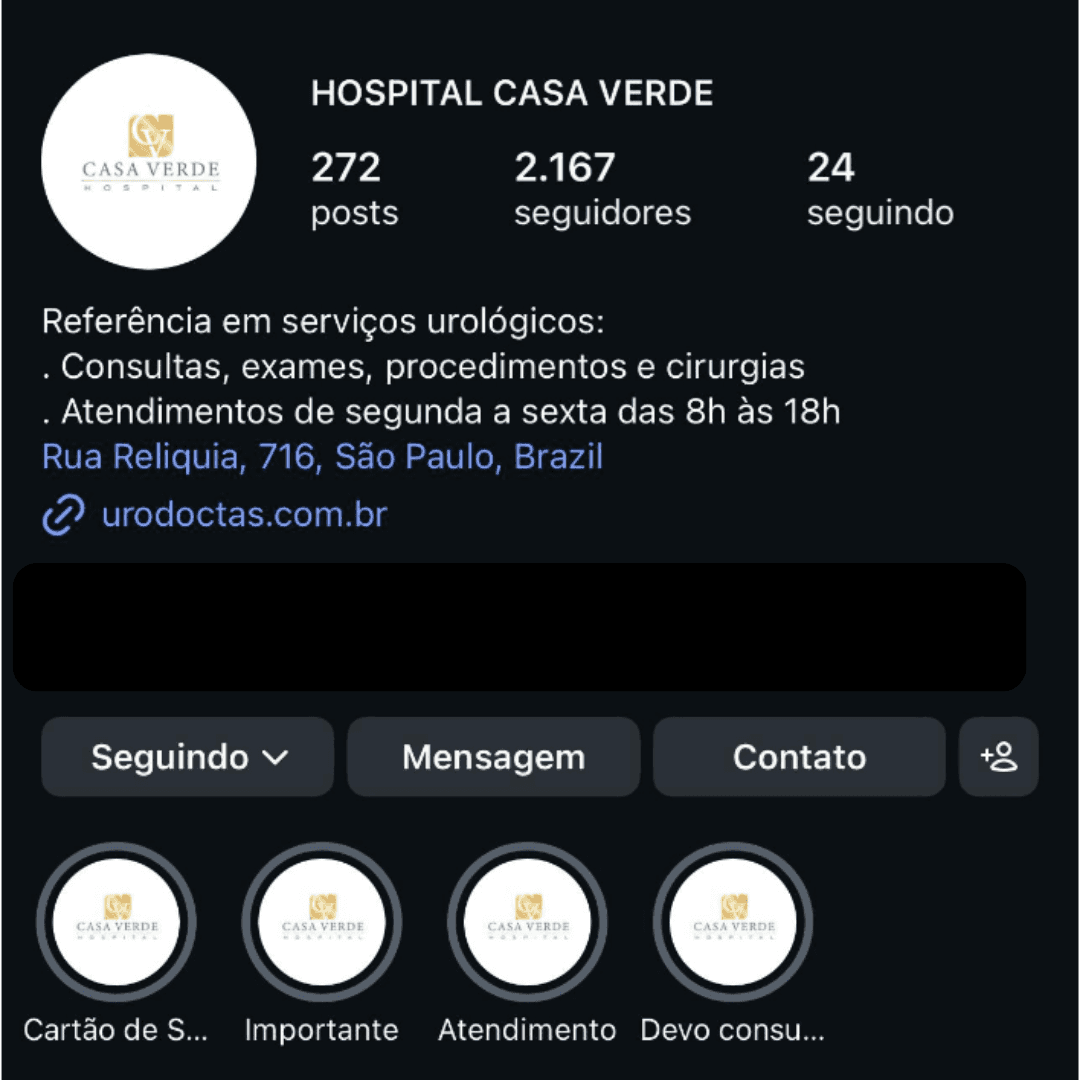Open the Rua Reliquia, 716 address link
The height and width of the screenshot is (1080, 1080).
click(322, 457)
